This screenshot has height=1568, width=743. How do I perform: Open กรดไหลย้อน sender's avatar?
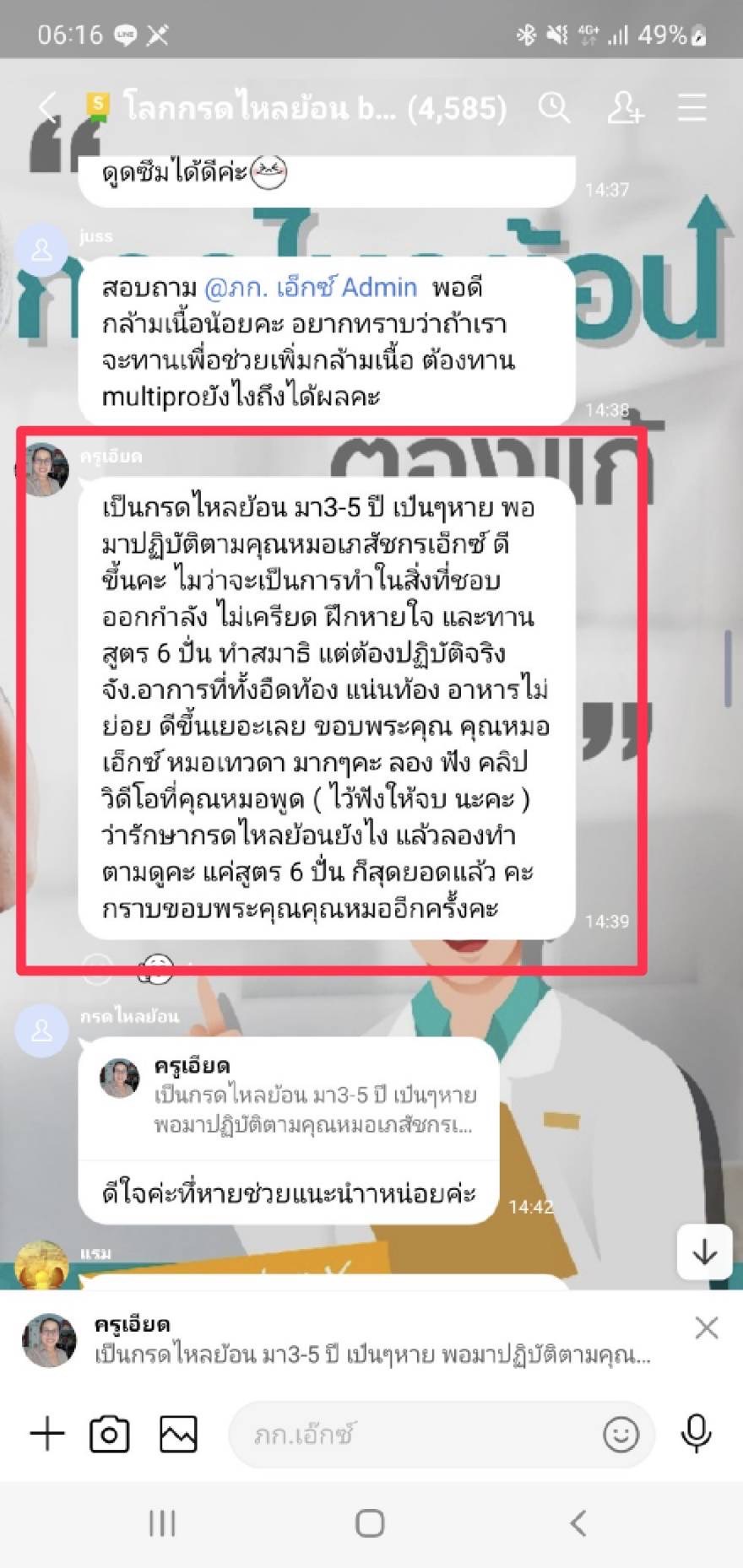pos(41,1030)
